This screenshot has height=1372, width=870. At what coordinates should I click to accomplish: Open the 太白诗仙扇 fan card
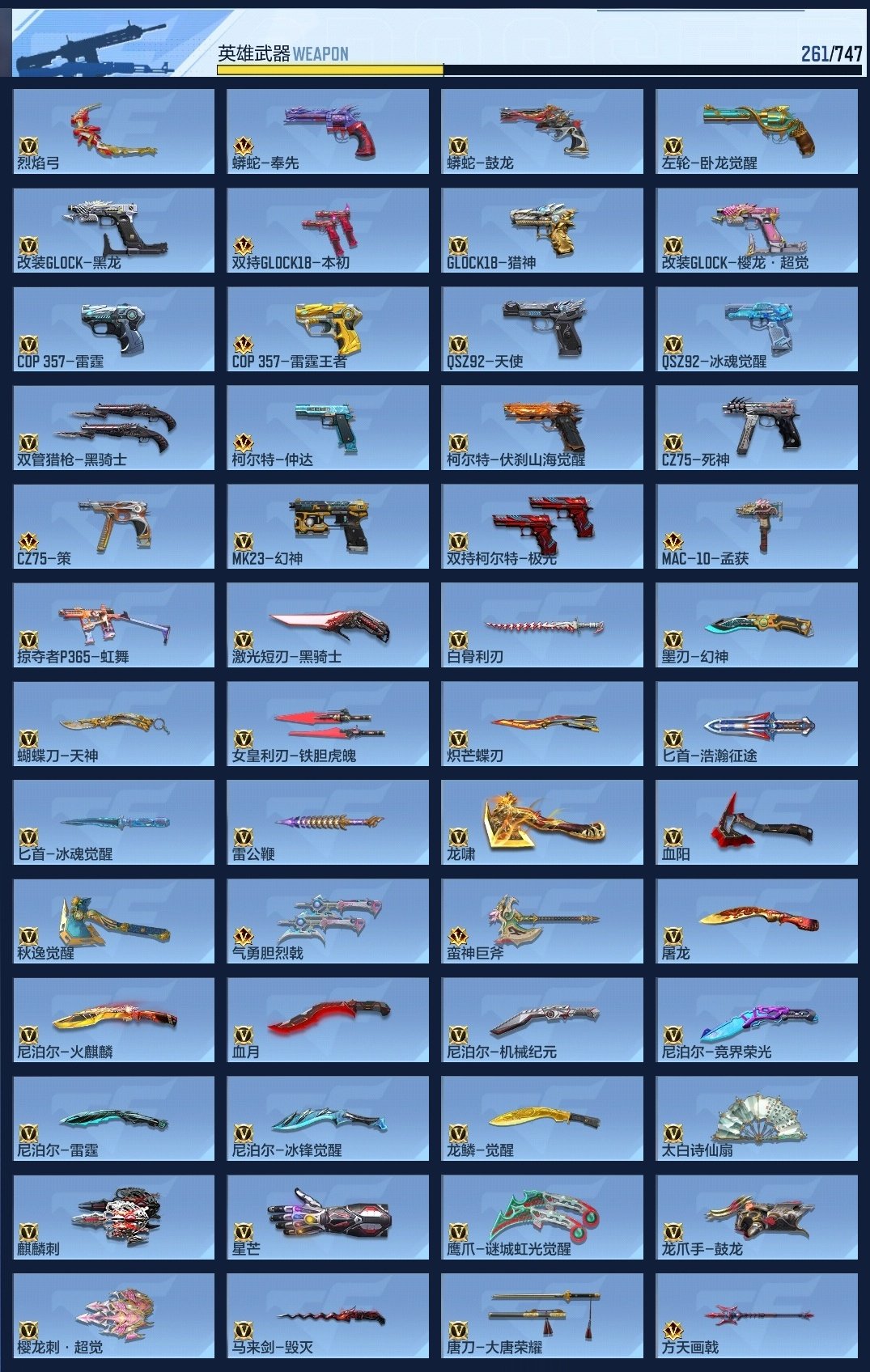[757, 1119]
